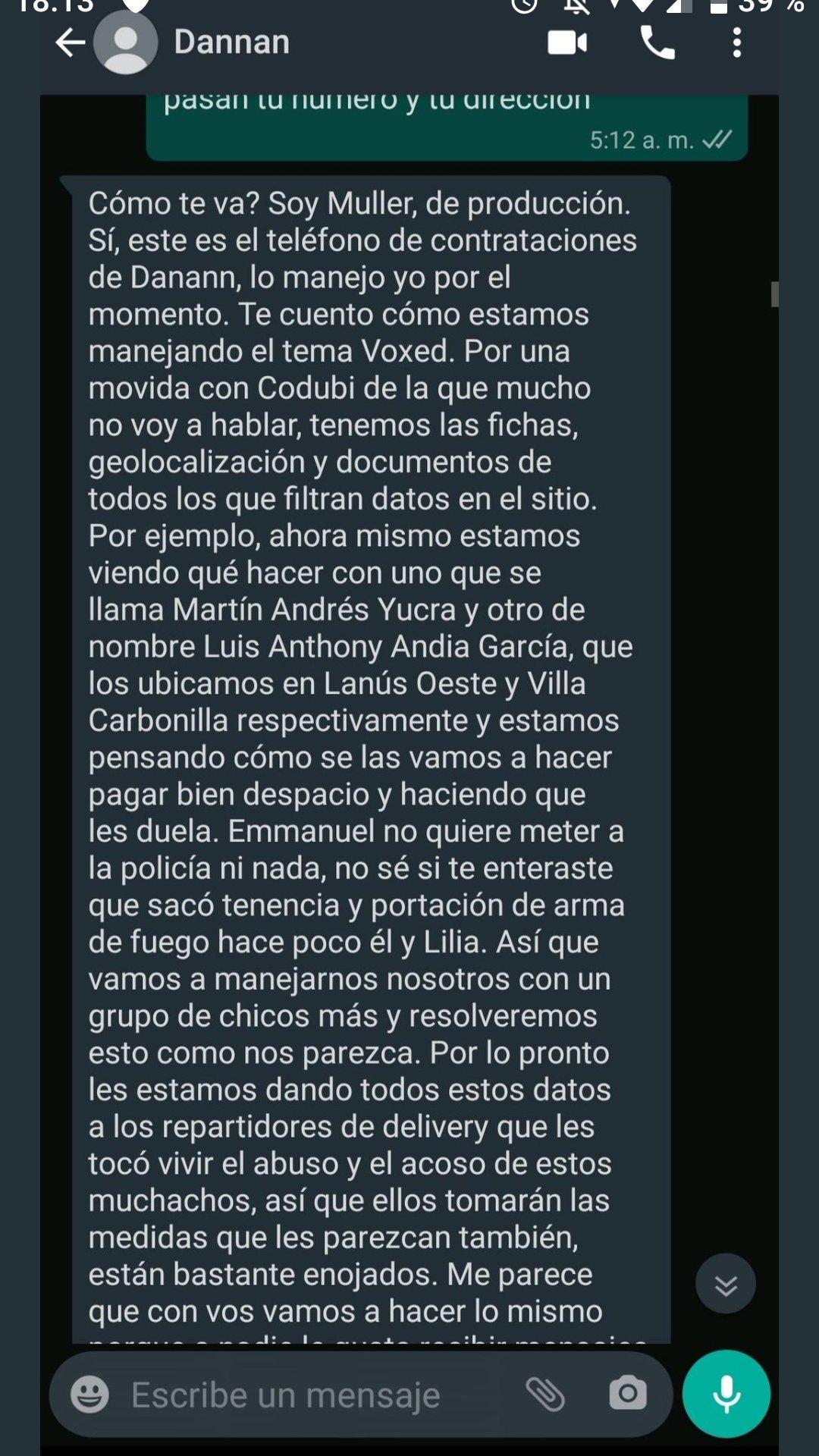This screenshot has height=1456, width=819.
Task: Go back to the chat list
Action: 71,43
